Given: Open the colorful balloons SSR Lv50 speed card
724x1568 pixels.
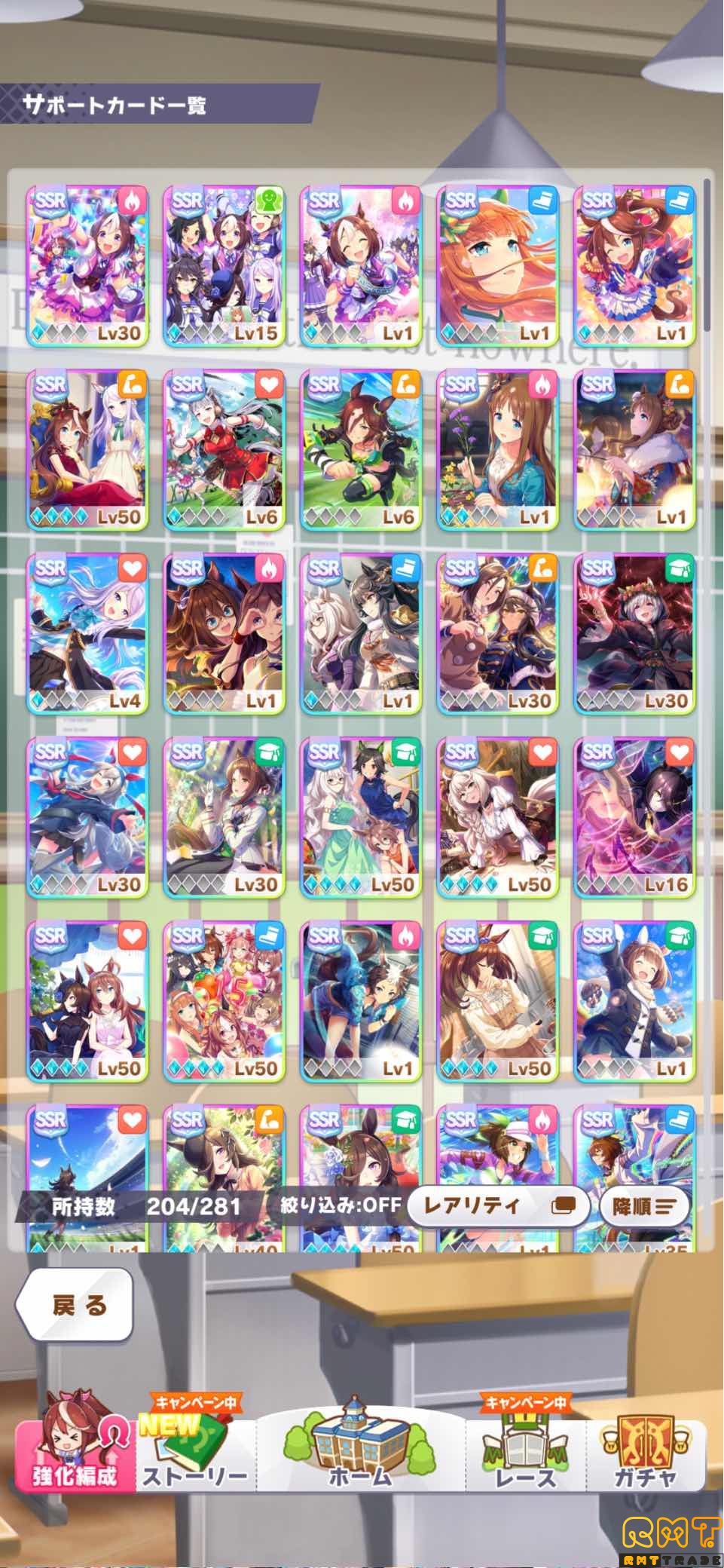Looking at the screenshot, I should [225, 1001].
